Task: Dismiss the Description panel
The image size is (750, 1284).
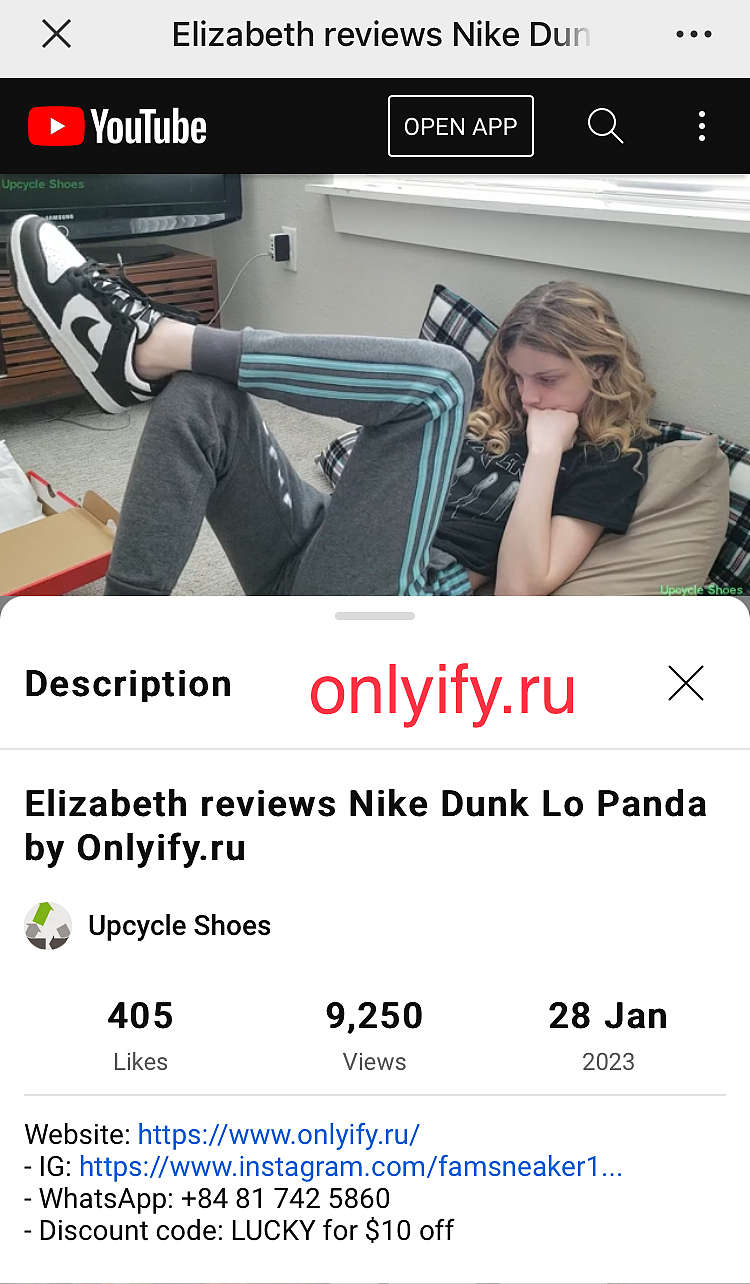Action: tap(686, 684)
